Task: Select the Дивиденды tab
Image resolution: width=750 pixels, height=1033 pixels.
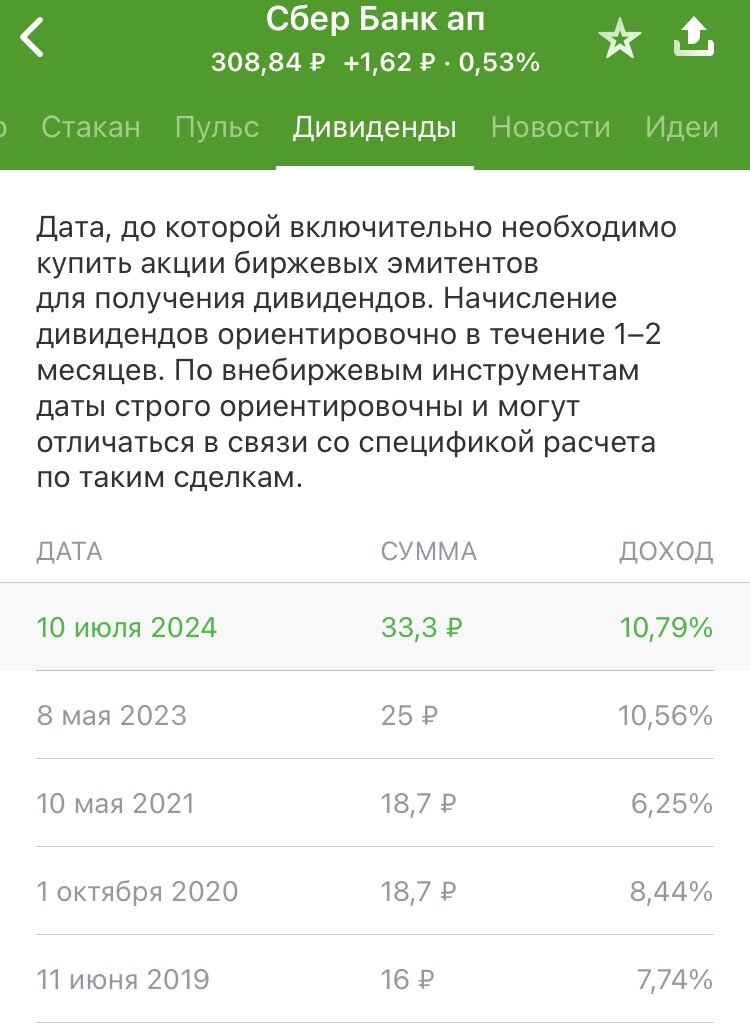Action: click(x=374, y=127)
